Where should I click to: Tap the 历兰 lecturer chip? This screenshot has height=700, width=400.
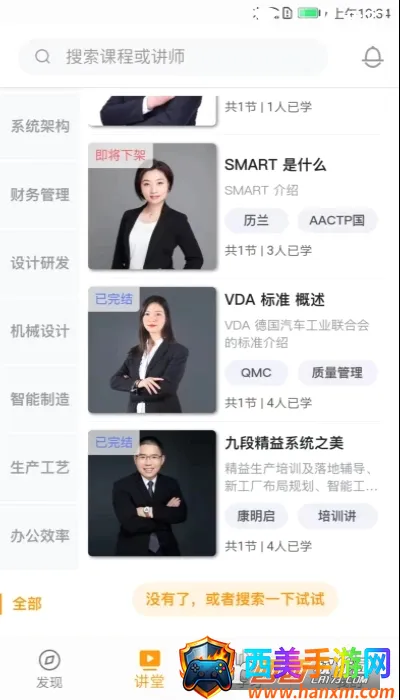point(256,220)
